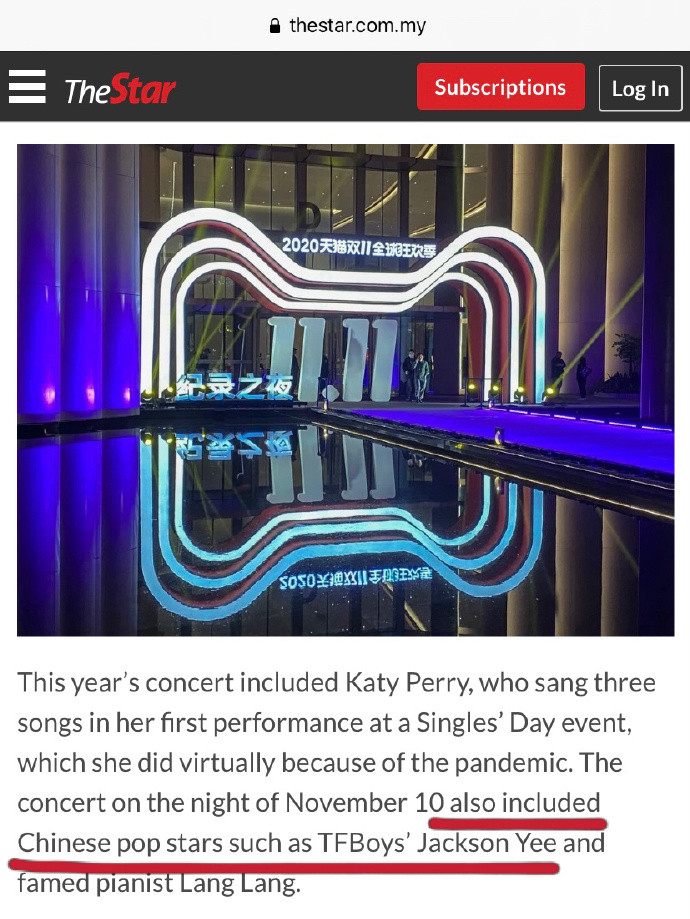The height and width of the screenshot is (919, 690).
Task: Tap the thestar.com.my address bar
Action: [x=347, y=25]
